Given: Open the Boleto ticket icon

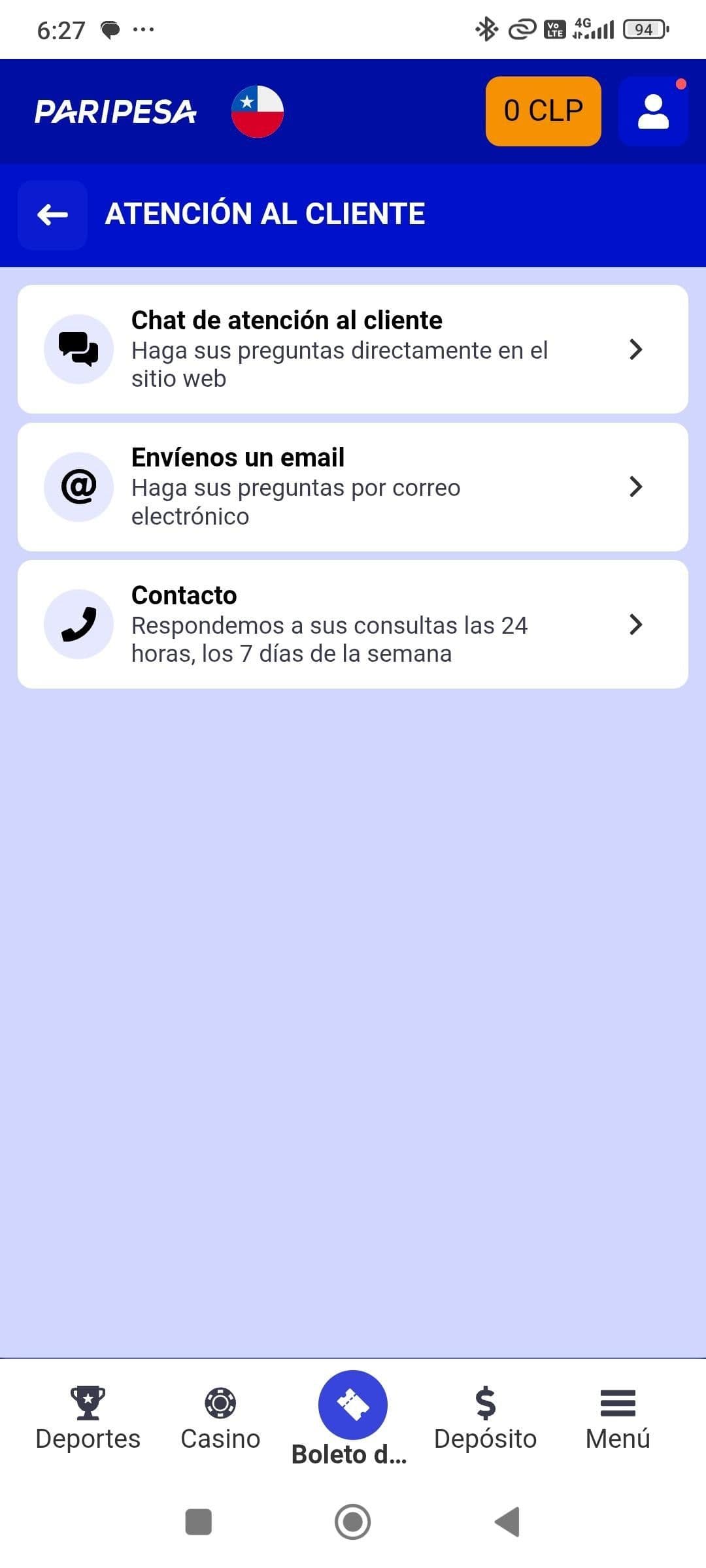Looking at the screenshot, I should tap(351, 1403).
